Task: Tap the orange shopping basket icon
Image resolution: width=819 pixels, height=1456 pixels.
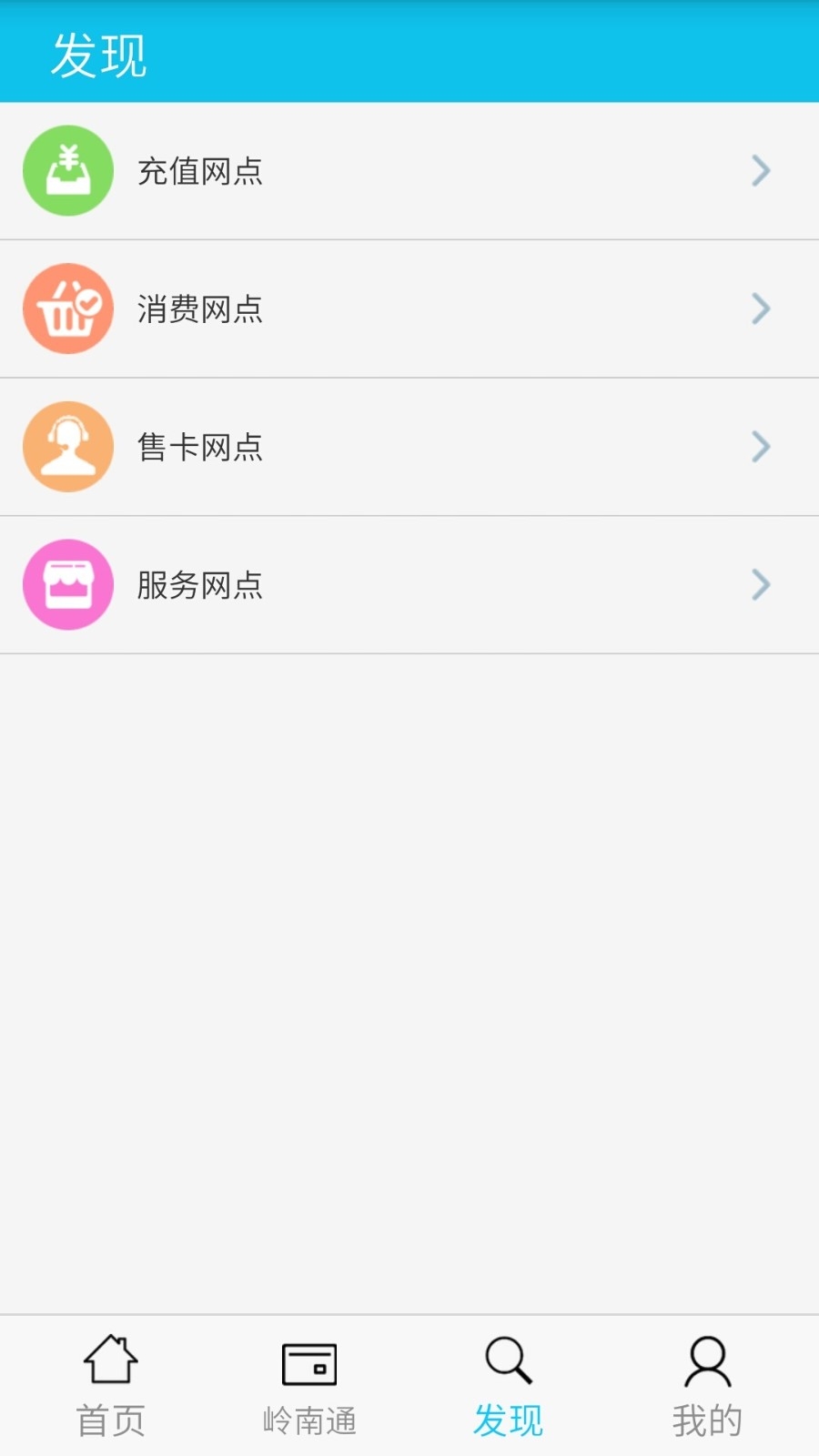Action: coord(68,308)
